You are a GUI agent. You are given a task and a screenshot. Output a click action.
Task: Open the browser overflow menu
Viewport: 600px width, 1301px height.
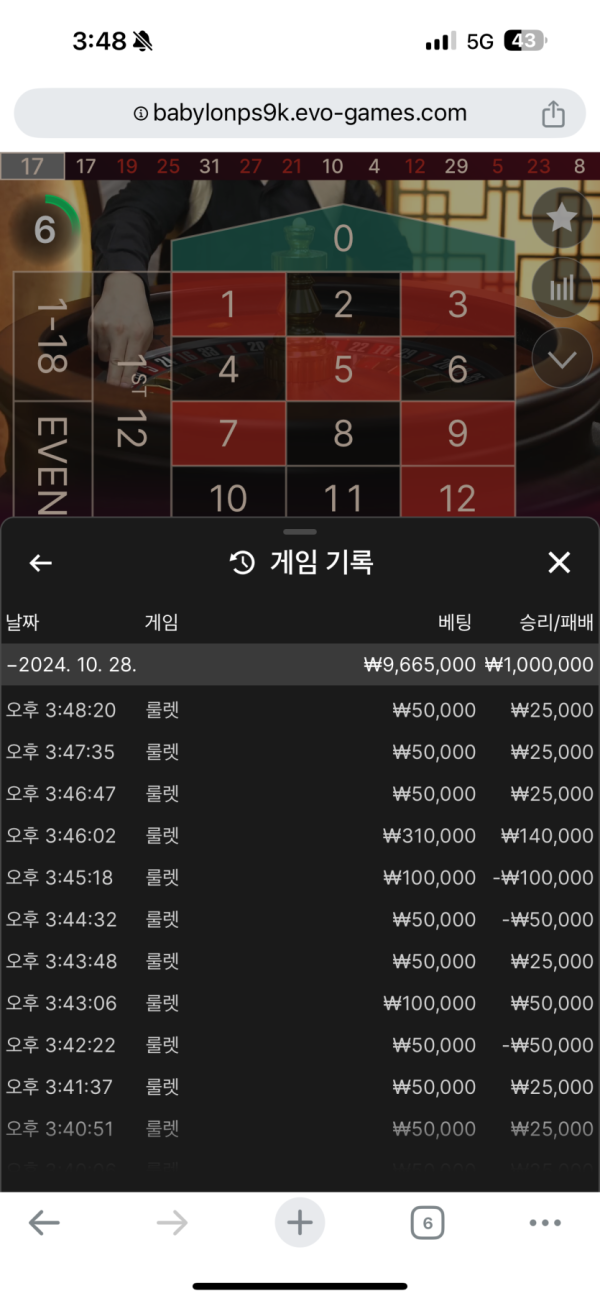pyautogui.click(x=545, y=1222)
